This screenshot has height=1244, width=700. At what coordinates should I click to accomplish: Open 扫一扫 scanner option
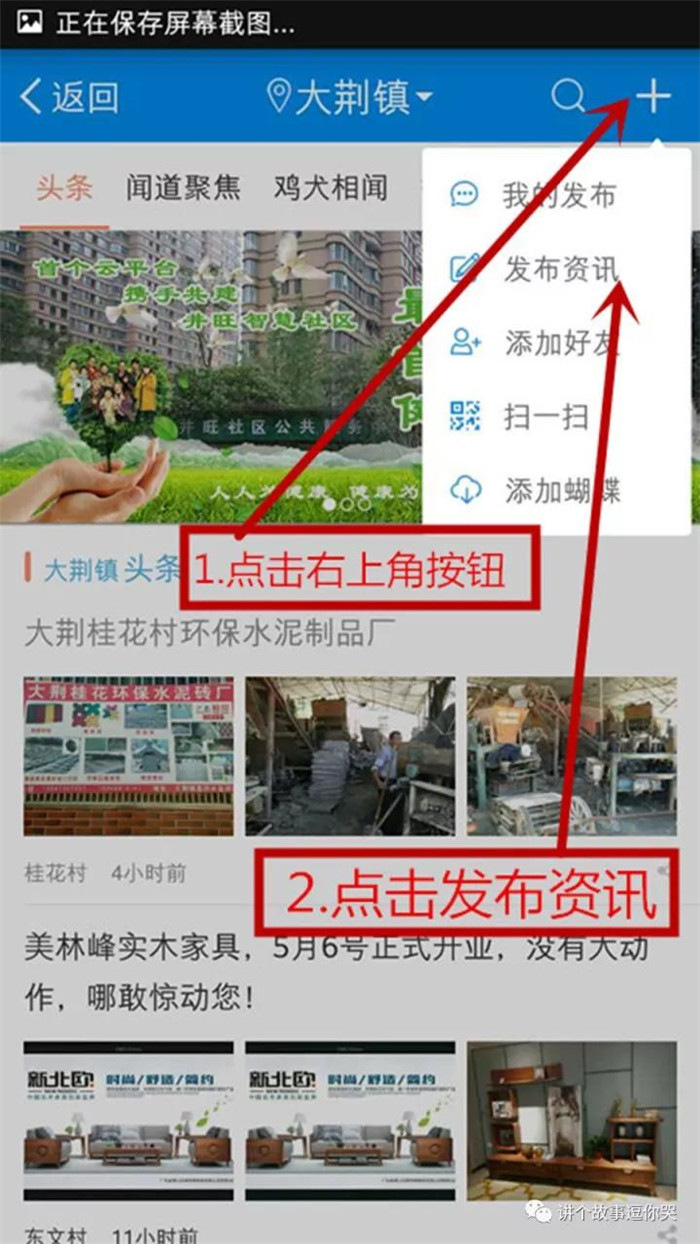click(543, 416)
